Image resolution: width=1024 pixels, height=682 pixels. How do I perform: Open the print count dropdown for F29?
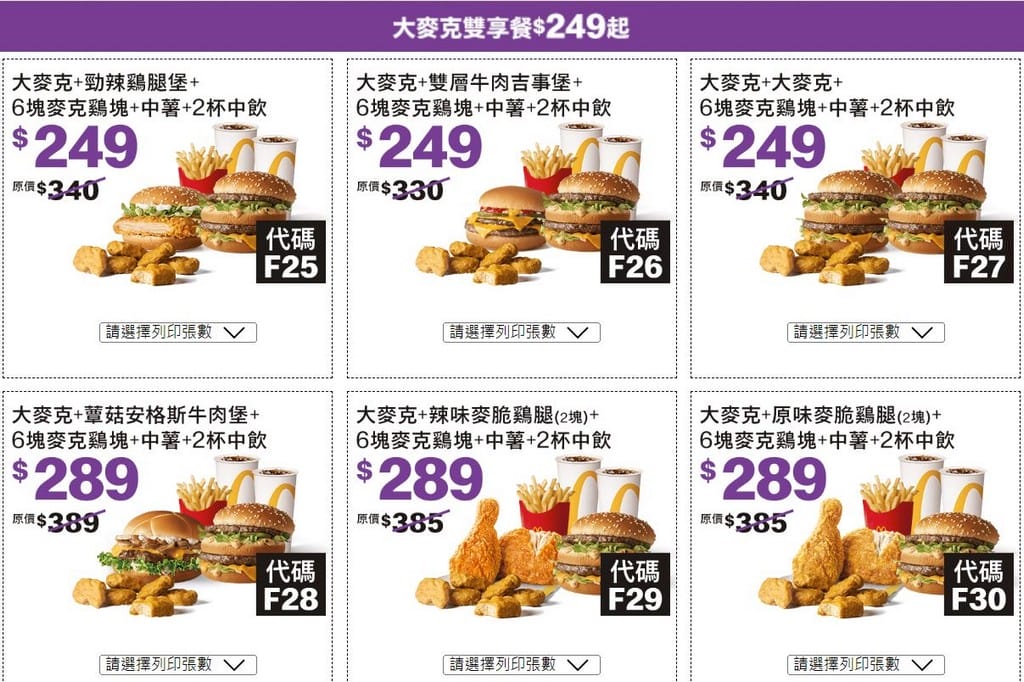tap(521, 664)
